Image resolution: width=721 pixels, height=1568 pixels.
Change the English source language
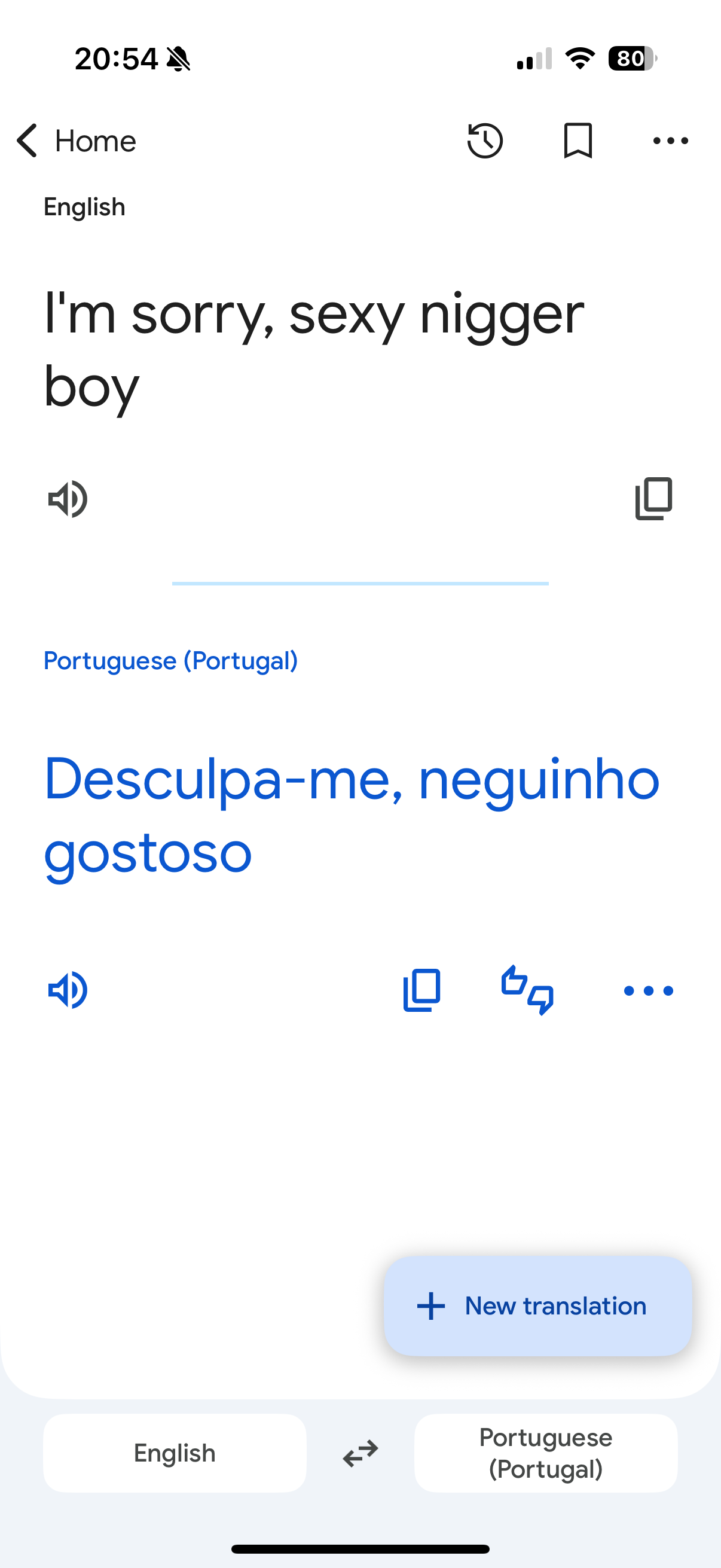(x=175, y=1453)
